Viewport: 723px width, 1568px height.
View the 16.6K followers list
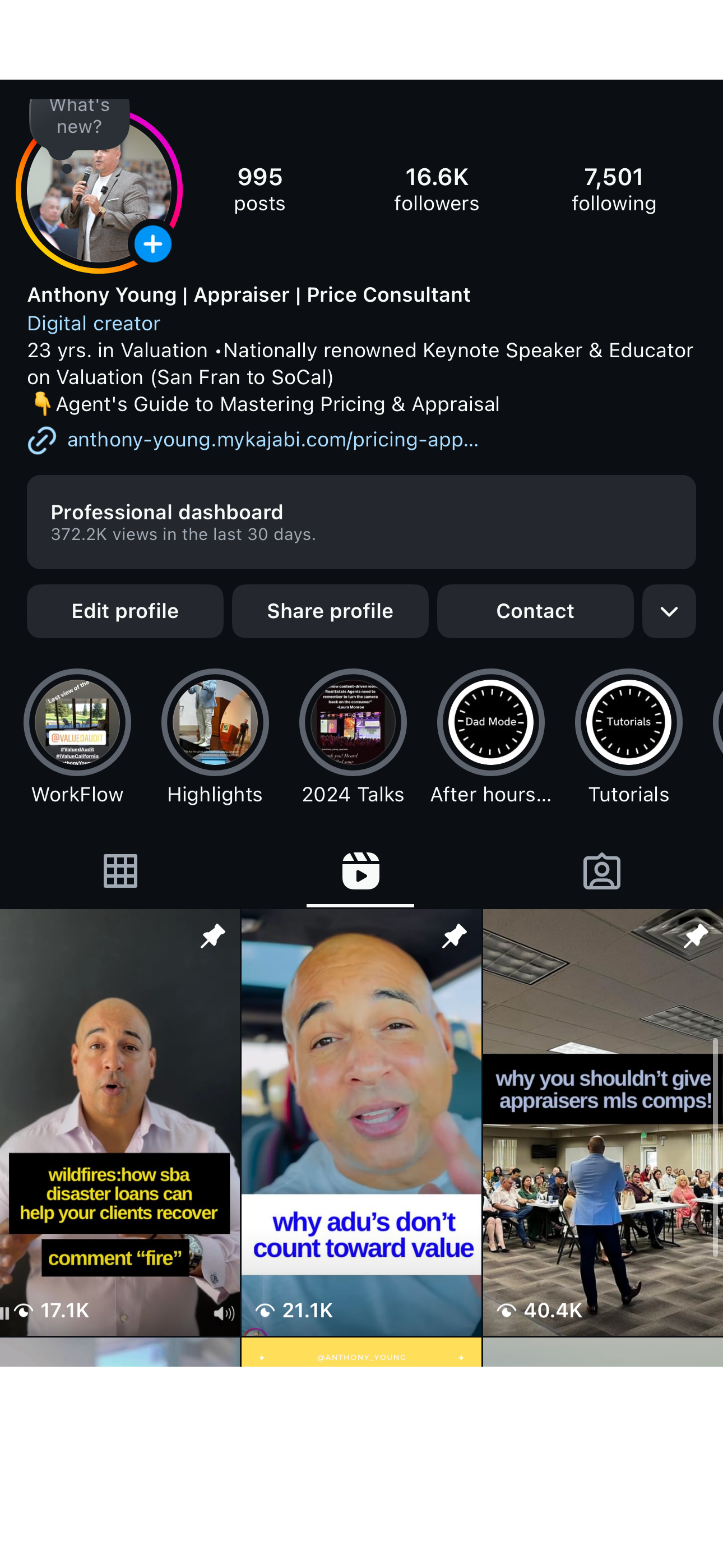437,190
